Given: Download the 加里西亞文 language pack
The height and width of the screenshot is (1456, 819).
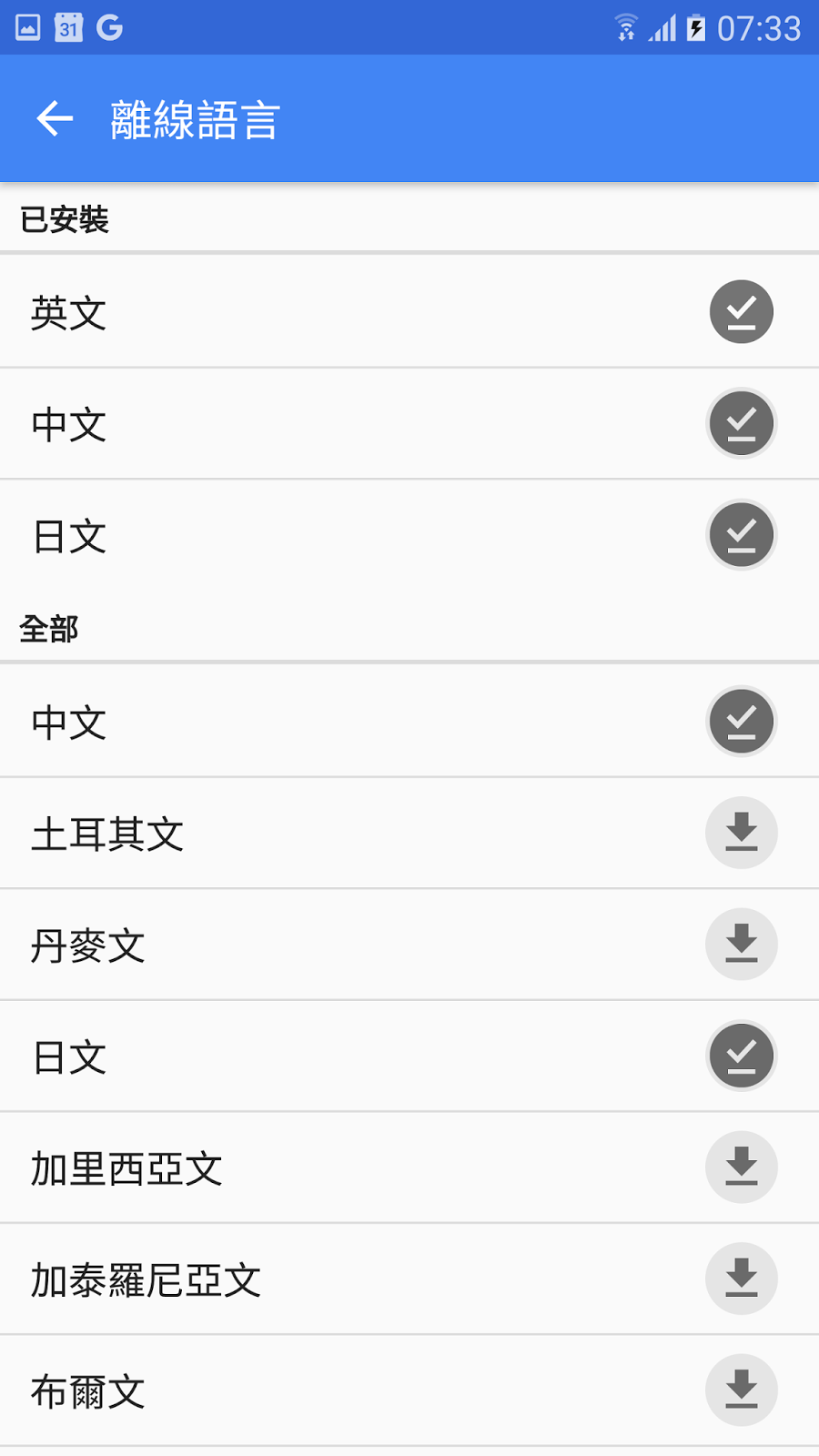Looking at the screenshot, I should point(742,1168).
